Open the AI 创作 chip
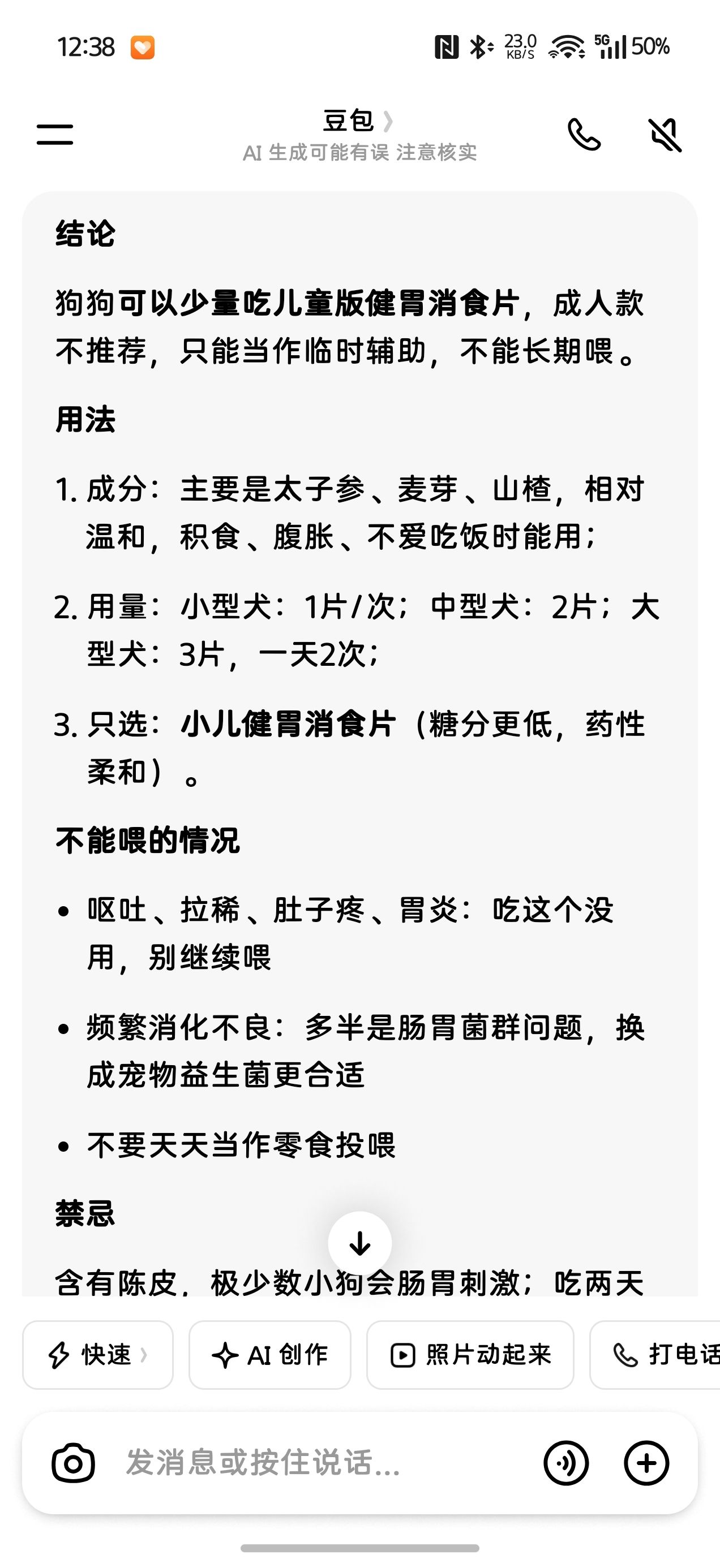Screen dimensions: 720x1568 tap(270, 1355)
